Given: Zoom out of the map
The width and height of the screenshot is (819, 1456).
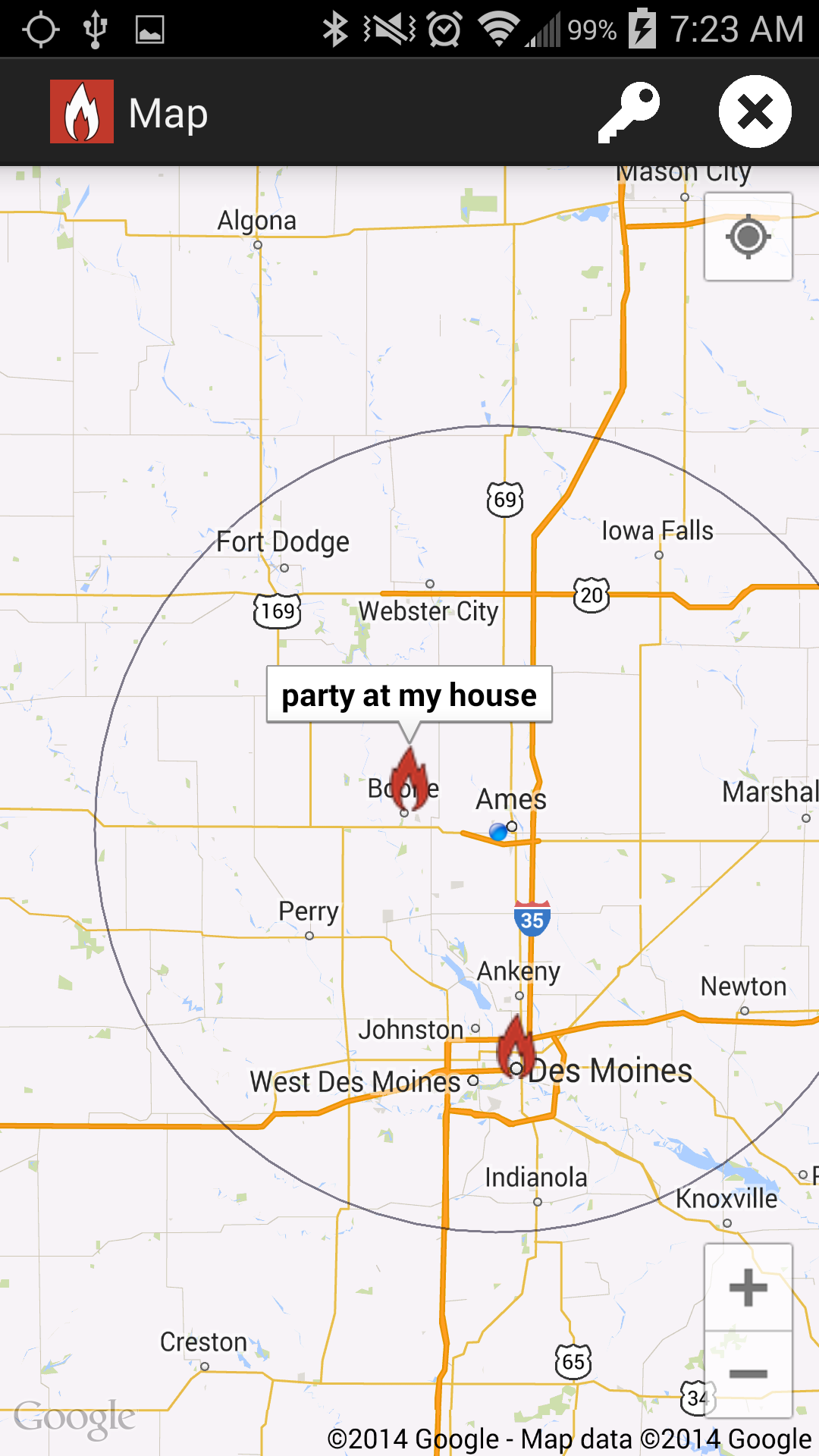Looking at the screenshot, I should 748,1374.
